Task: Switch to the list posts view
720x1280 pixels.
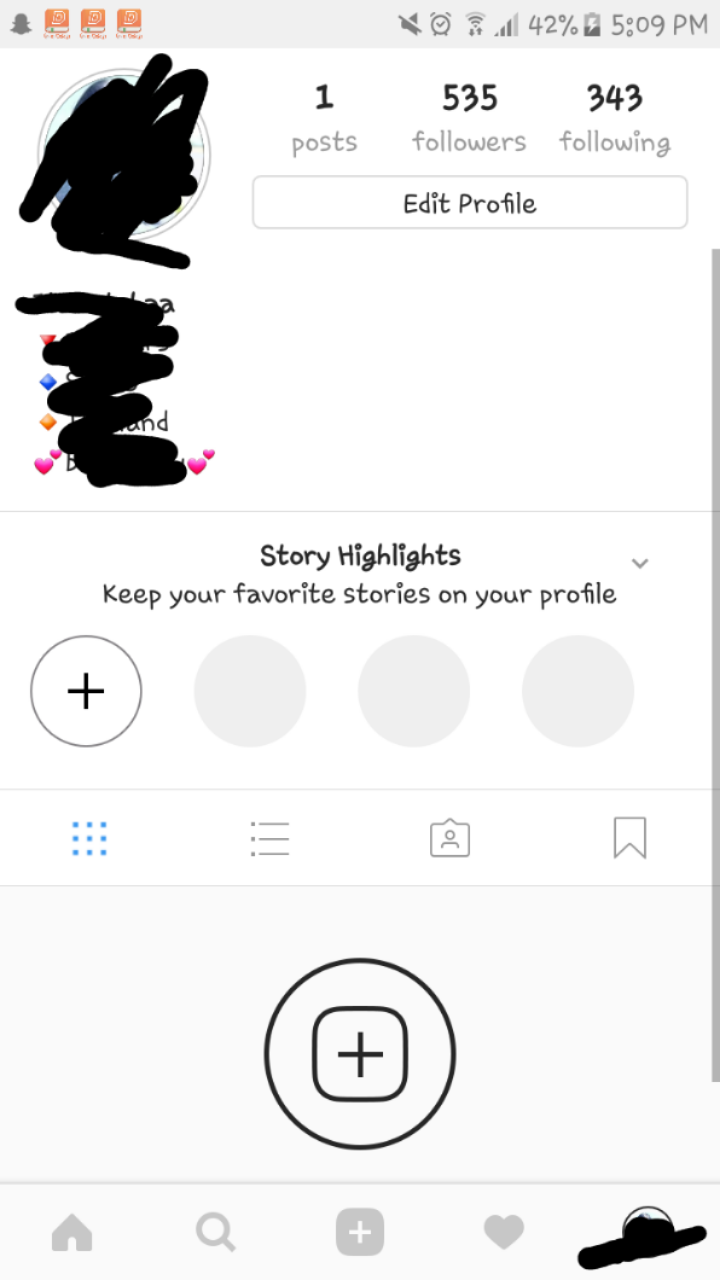Action: click(x=270, y=838)
